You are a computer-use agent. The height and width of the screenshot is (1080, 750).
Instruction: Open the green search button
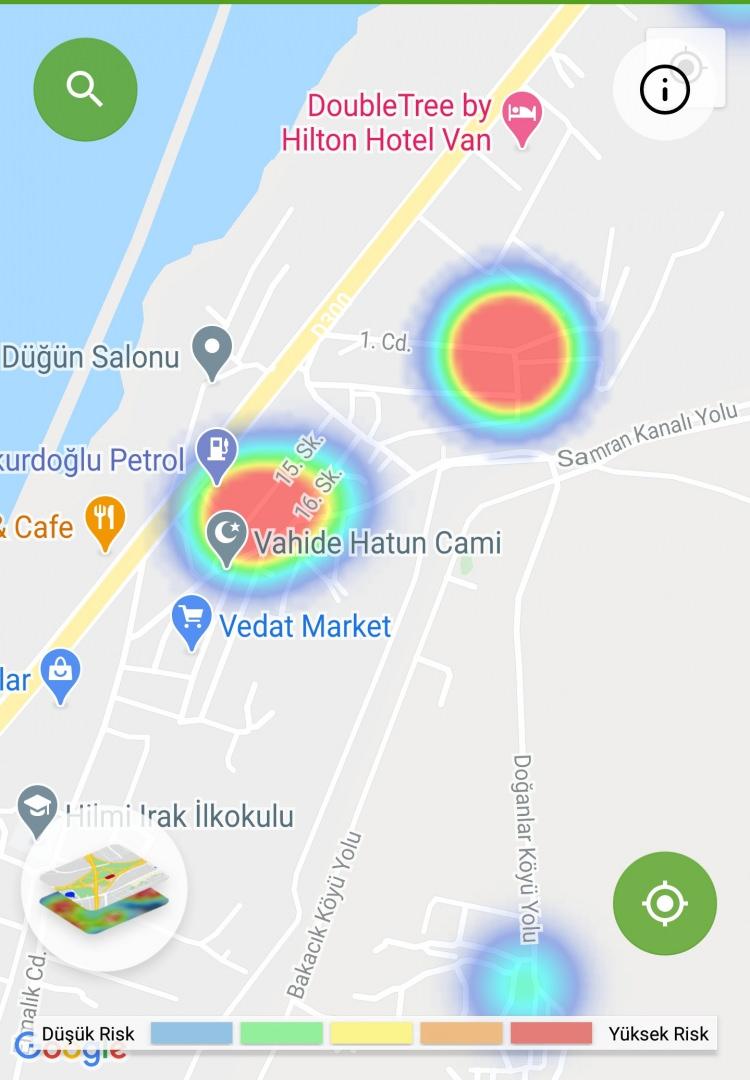pos(85,89)
